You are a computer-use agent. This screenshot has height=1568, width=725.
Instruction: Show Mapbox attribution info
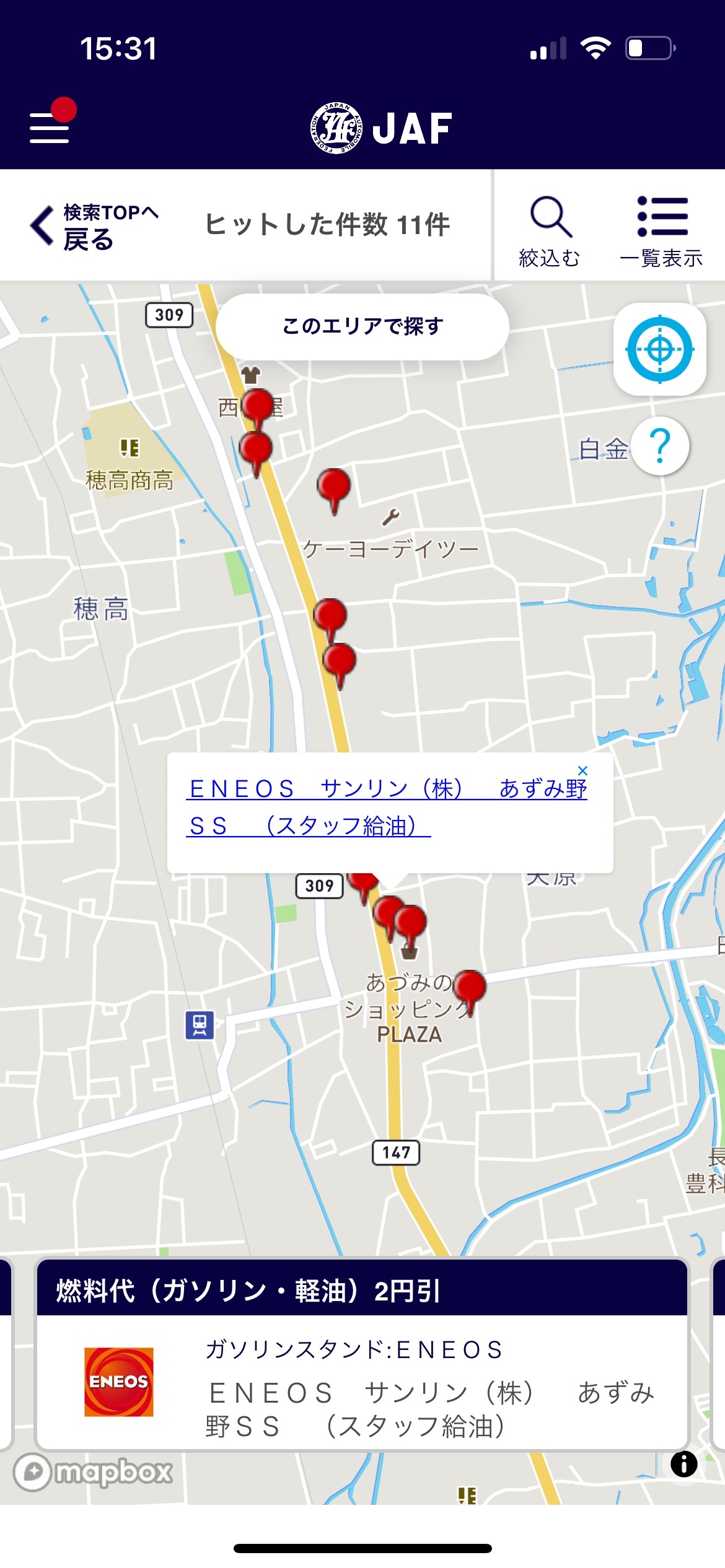coord(683,1464)
